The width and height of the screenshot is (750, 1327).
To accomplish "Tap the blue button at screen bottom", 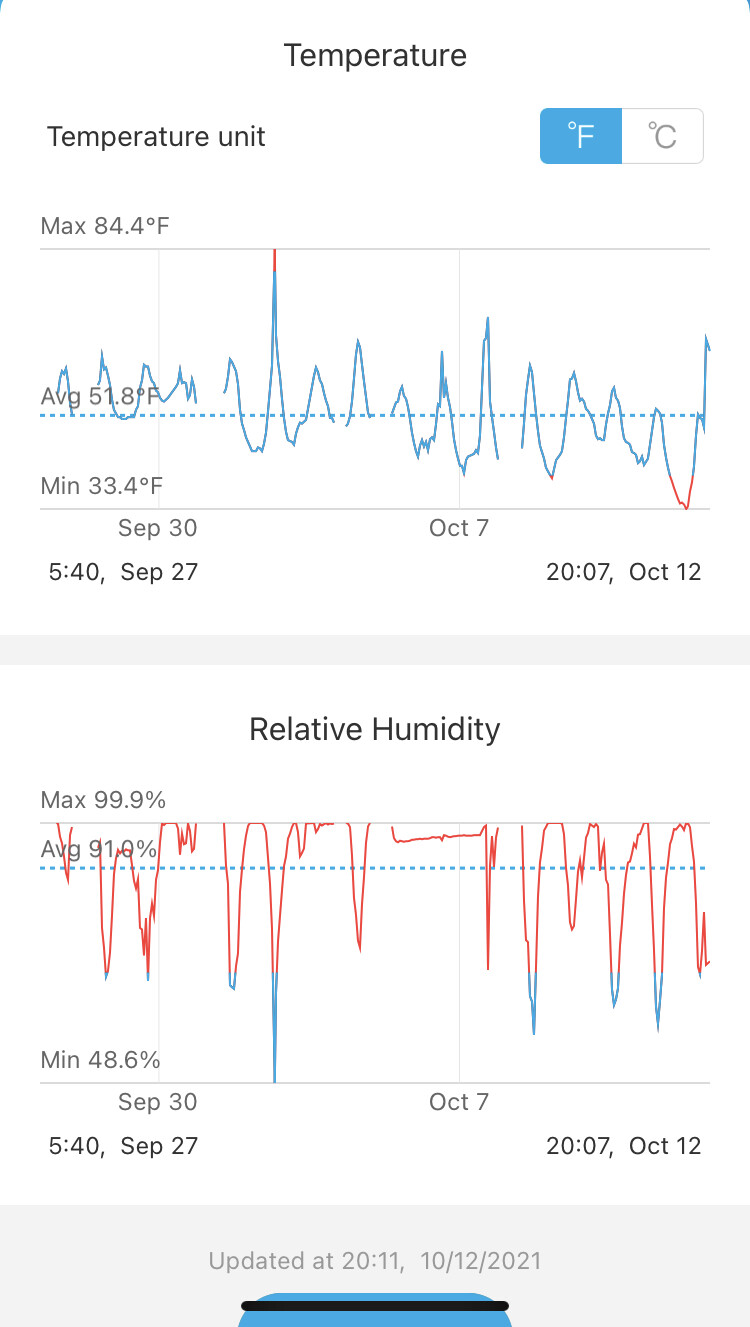I will tap(375, 1316).
